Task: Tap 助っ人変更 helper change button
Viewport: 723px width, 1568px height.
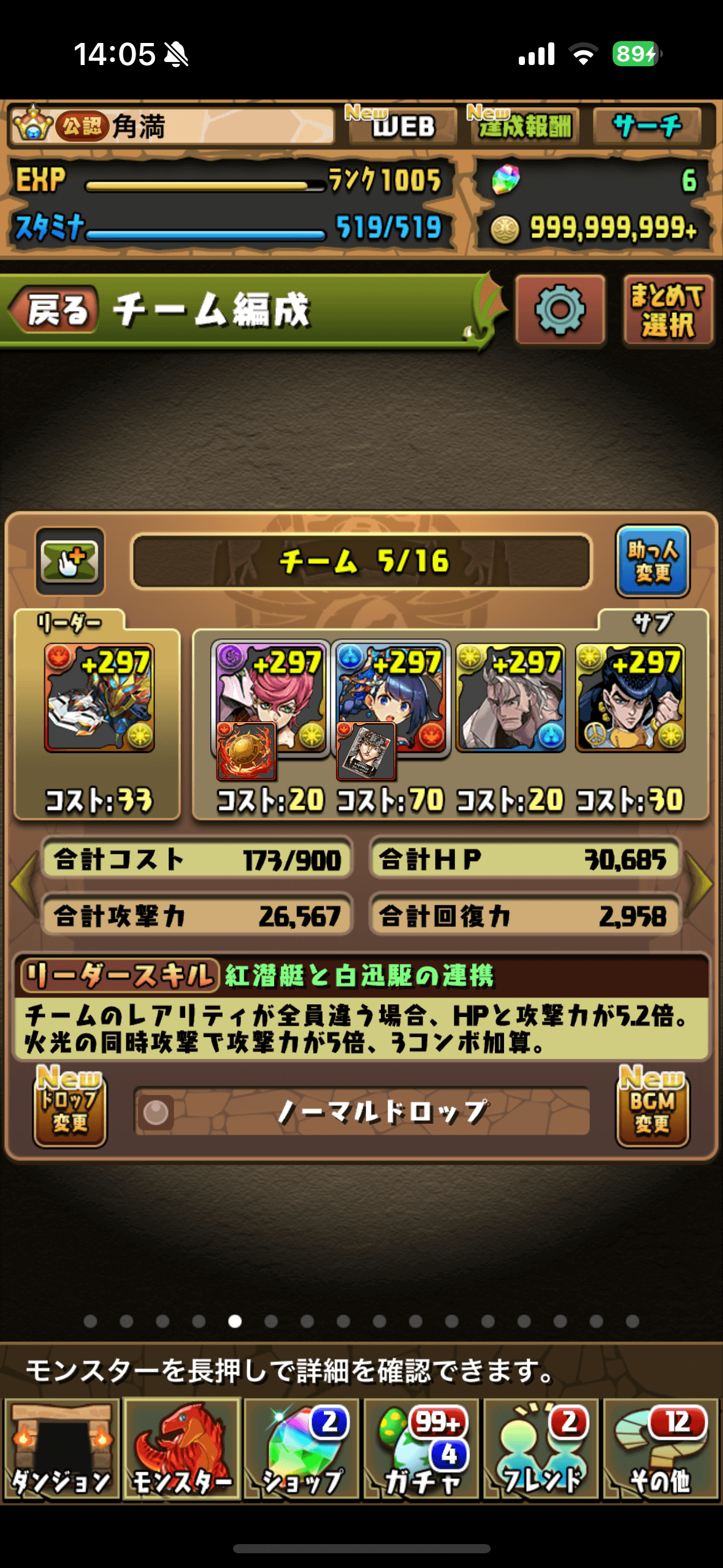Action: coord(652,561)
